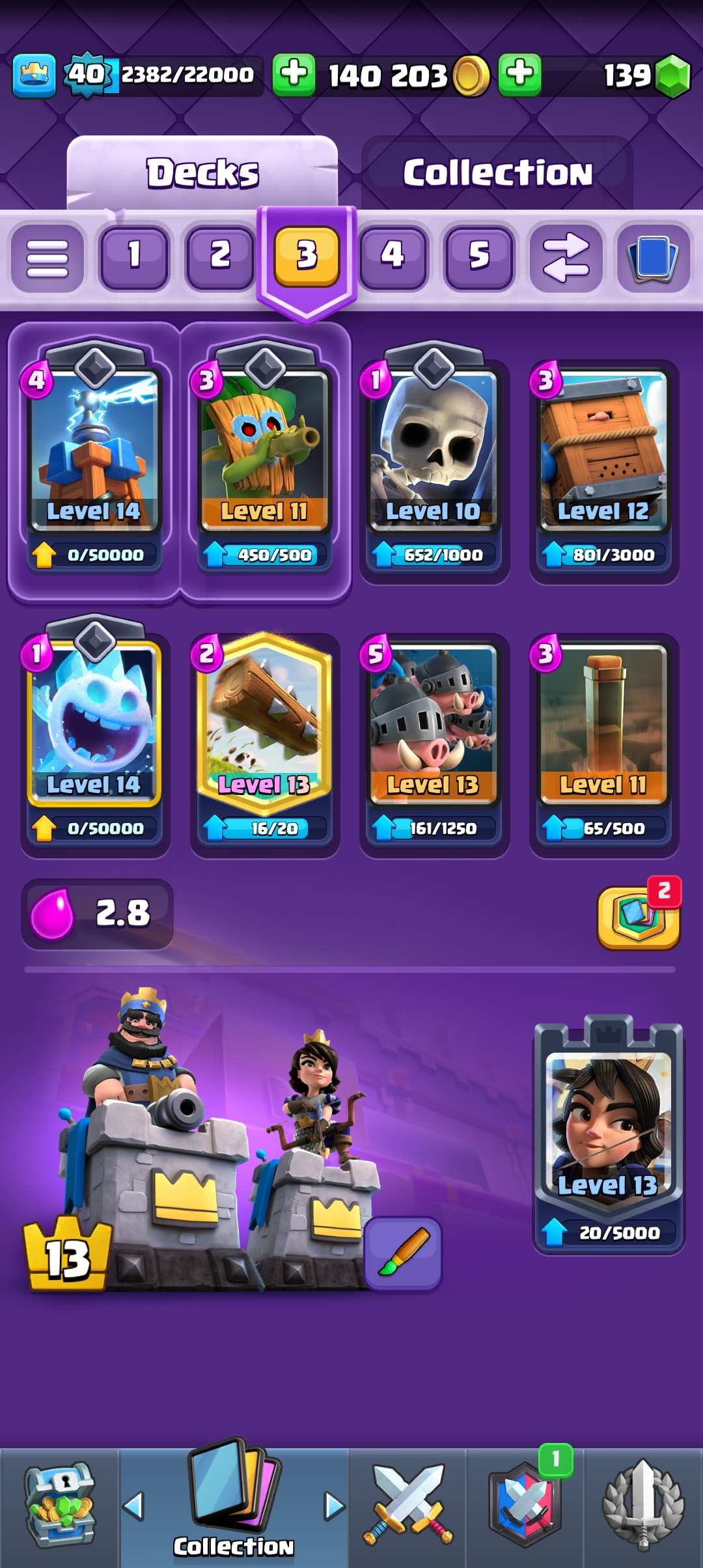Open the player profile crown icon
The height and width of the screenshot is (1568, 703).
[x=33, y=76]
